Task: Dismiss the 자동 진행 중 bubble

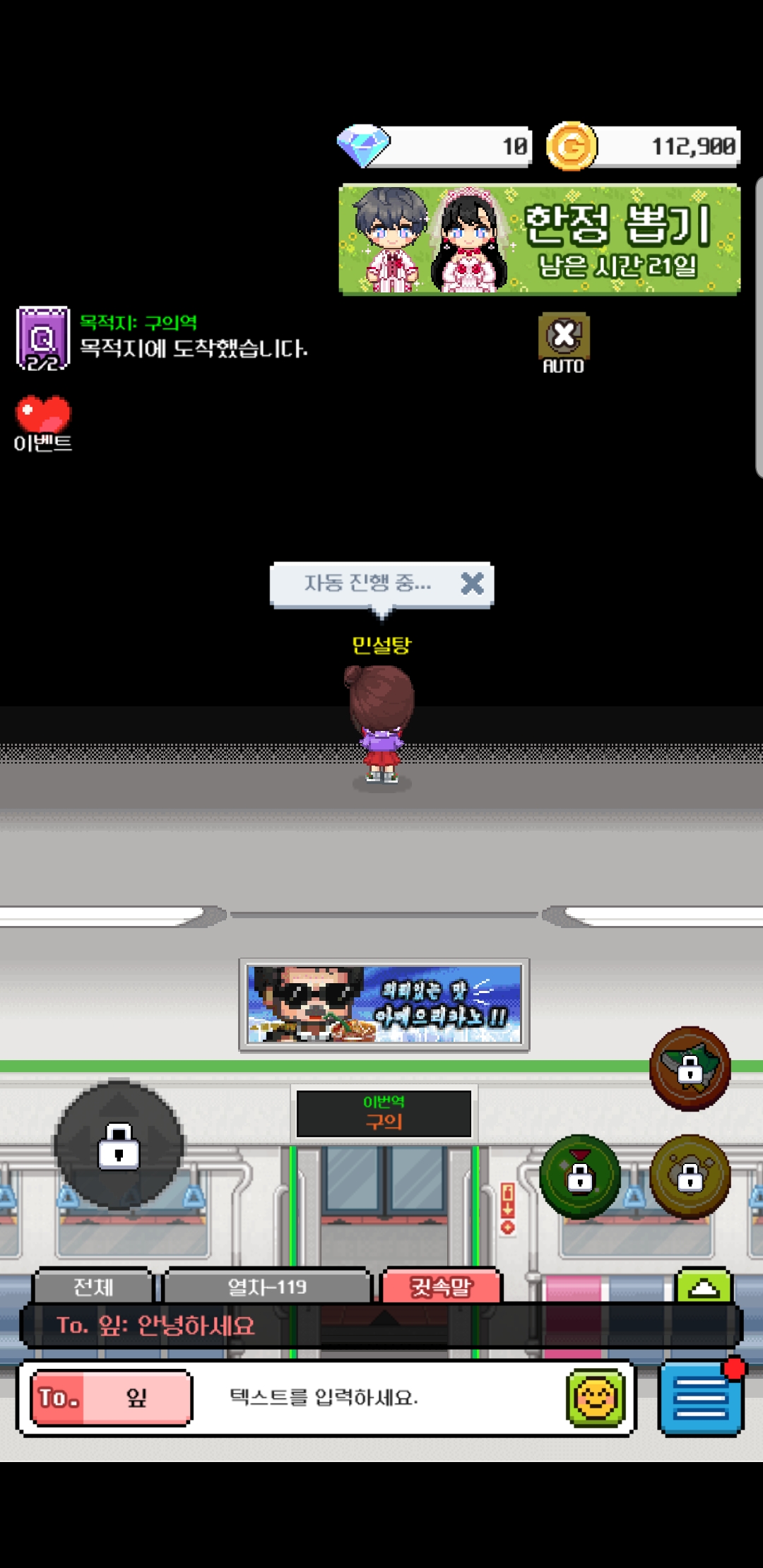Action: click(472, 583)
